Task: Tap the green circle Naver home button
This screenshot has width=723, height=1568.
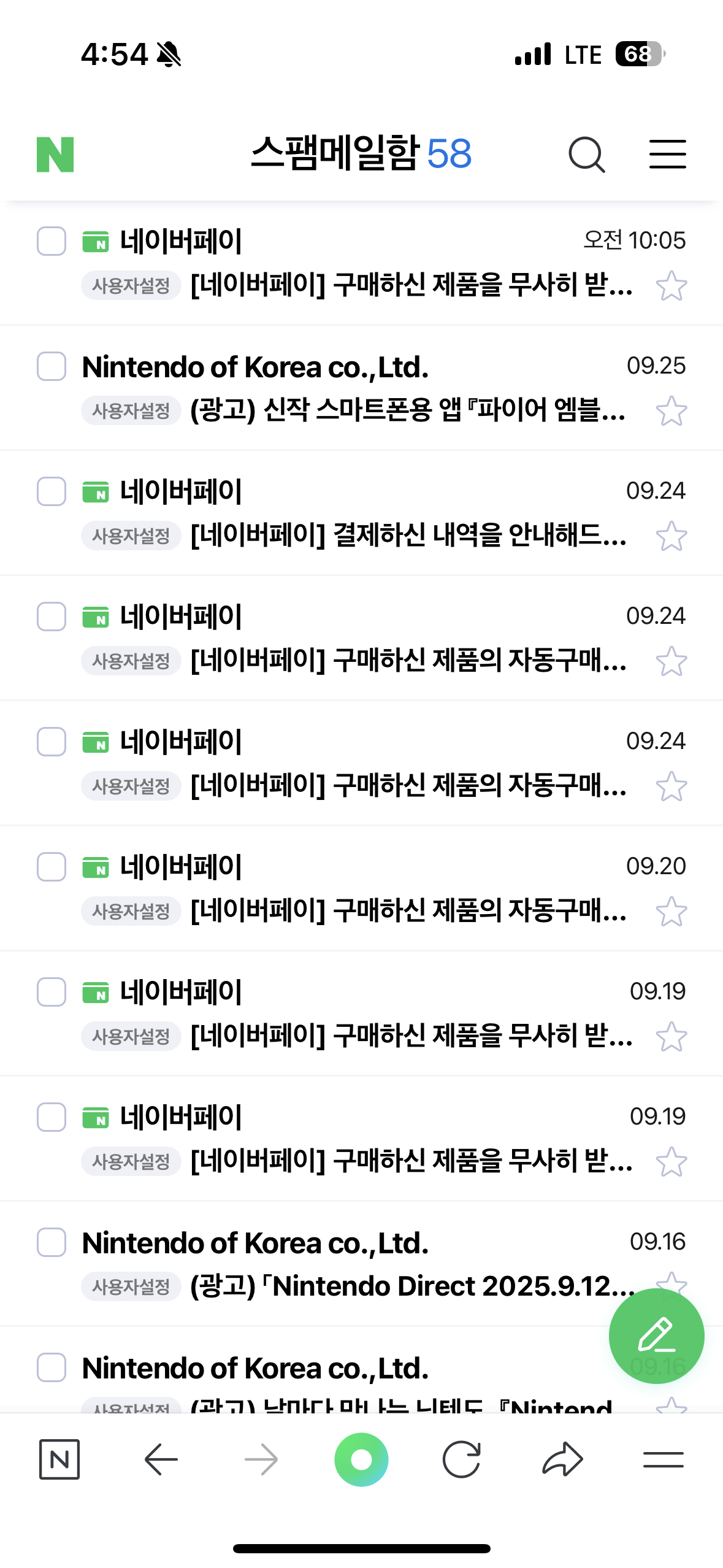Action: (x=361, y=1459)
